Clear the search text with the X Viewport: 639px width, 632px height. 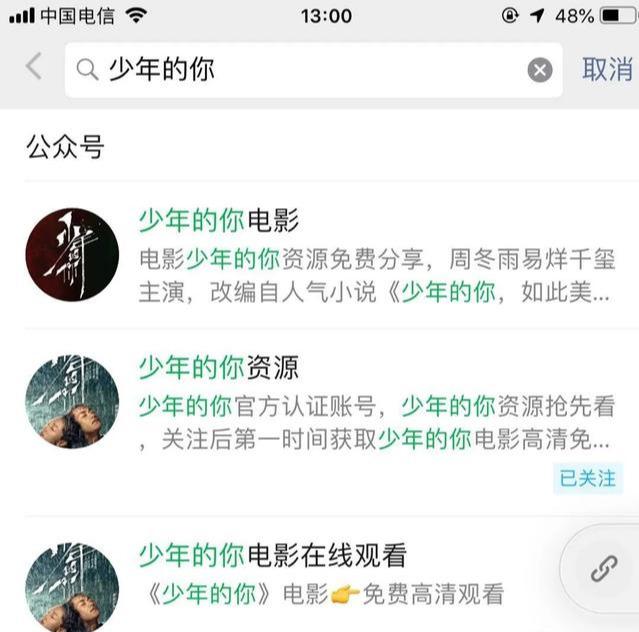540,70
